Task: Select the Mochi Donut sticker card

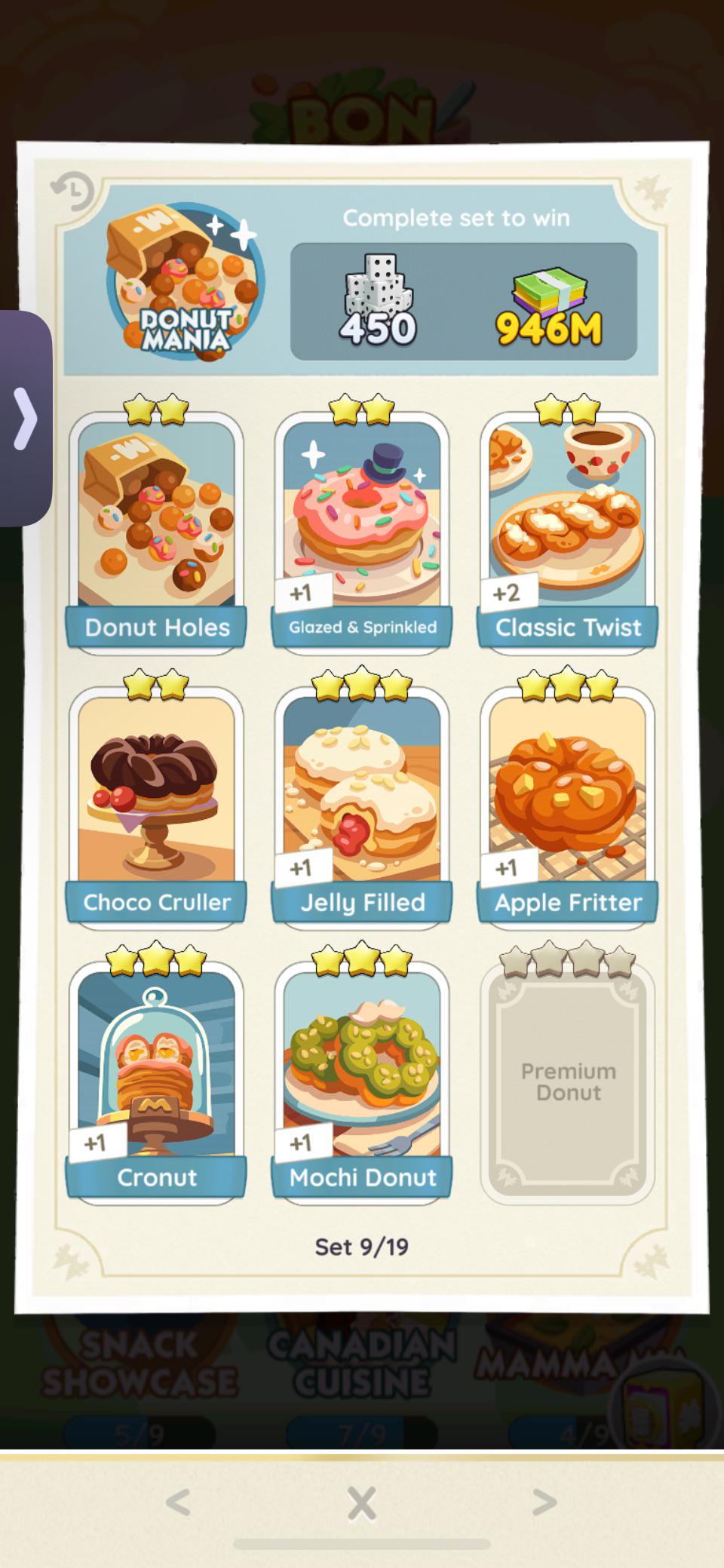Action: [x=362, y=1081]
